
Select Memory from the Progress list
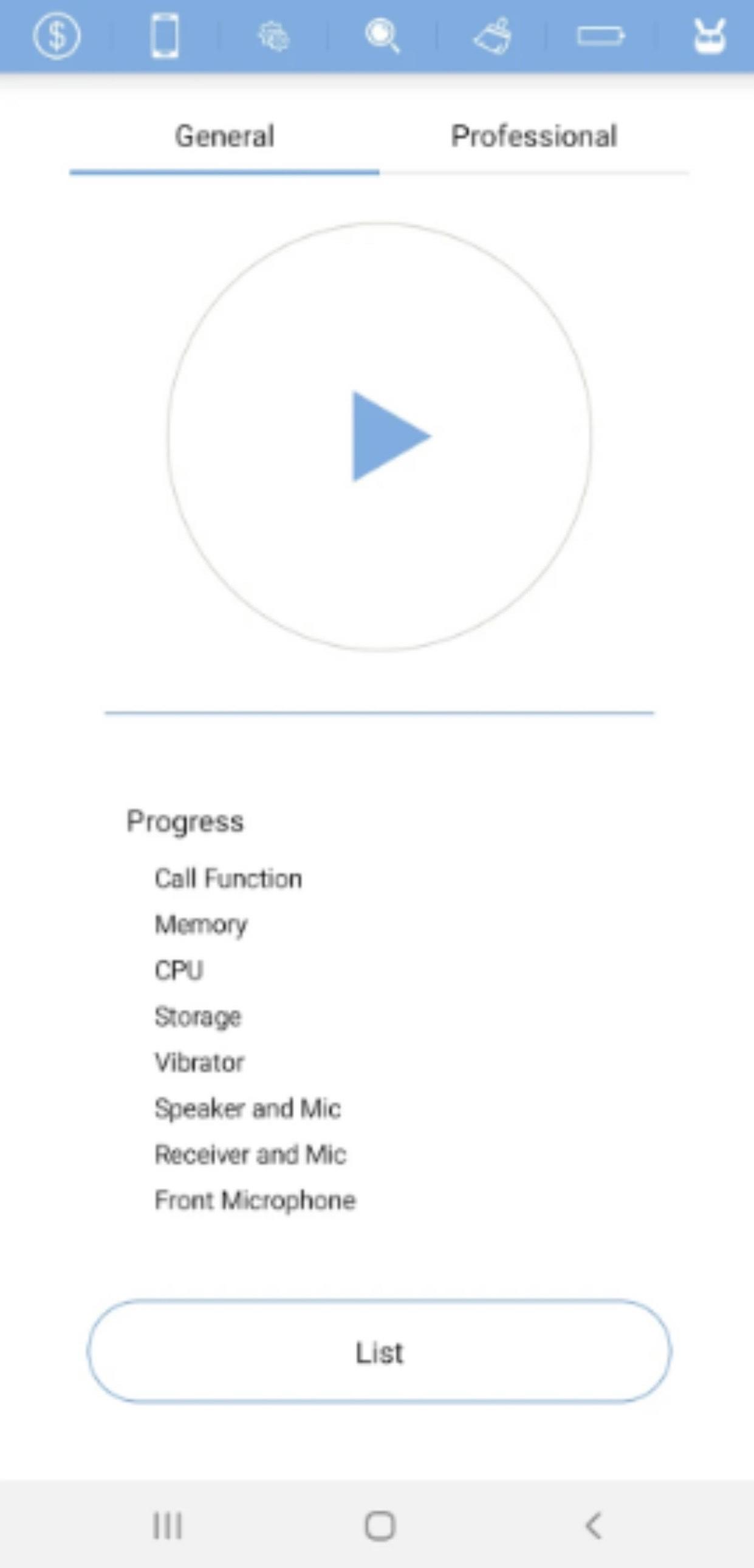pos(200,924)
